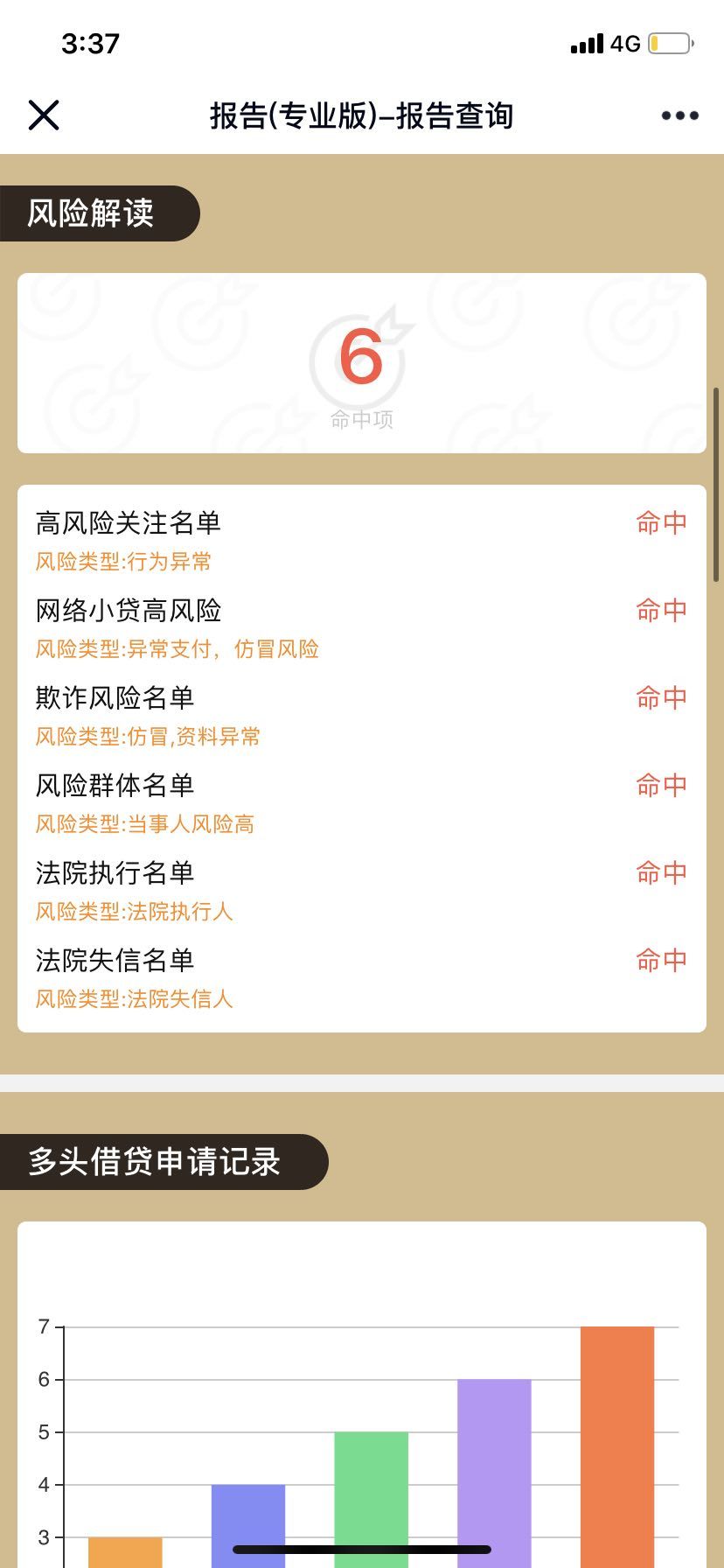Open the three-dot more options menu
The width and height of the screenshot is (724, 1568).
coord(679,115)
